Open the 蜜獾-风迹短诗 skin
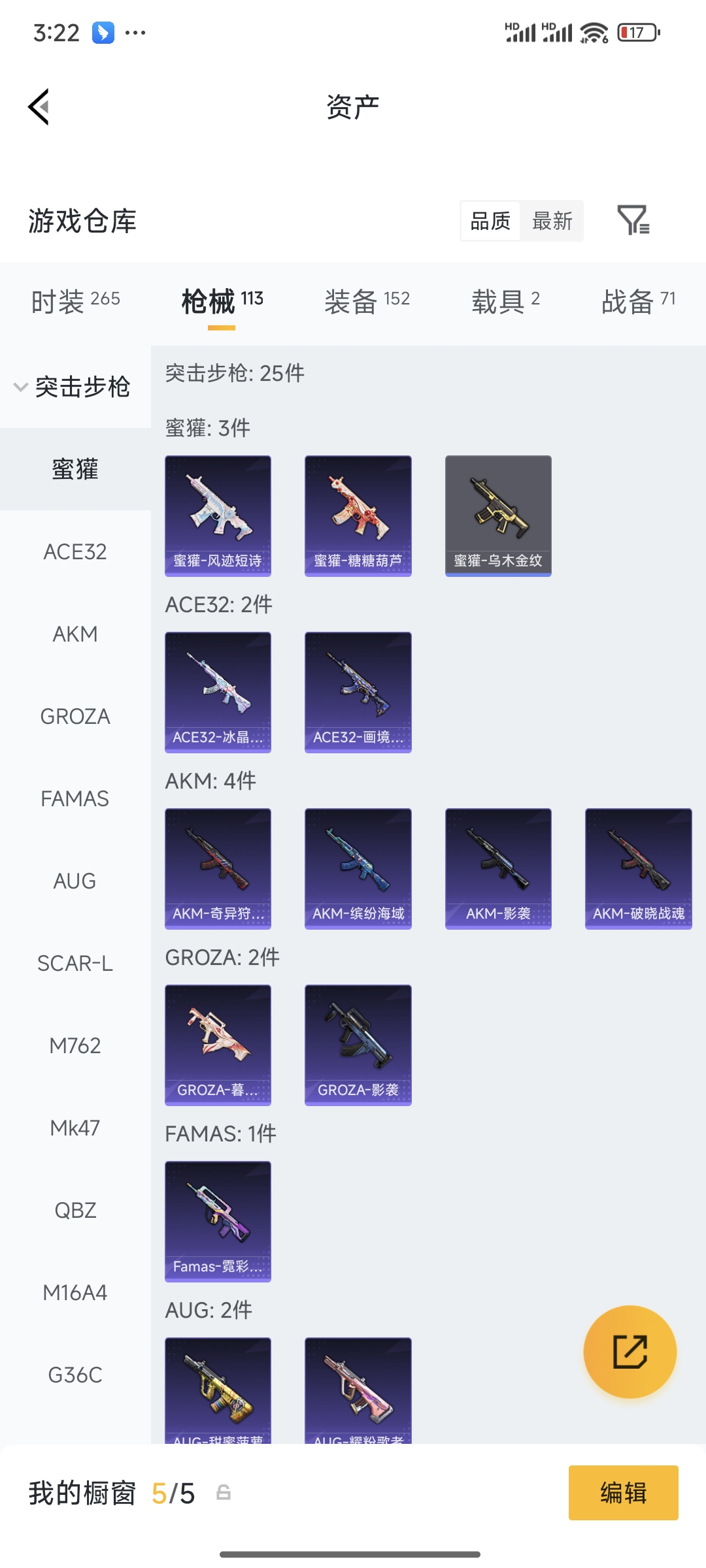Image resolution: width=706 pixels, height=1568 pixels. point(218,515)
